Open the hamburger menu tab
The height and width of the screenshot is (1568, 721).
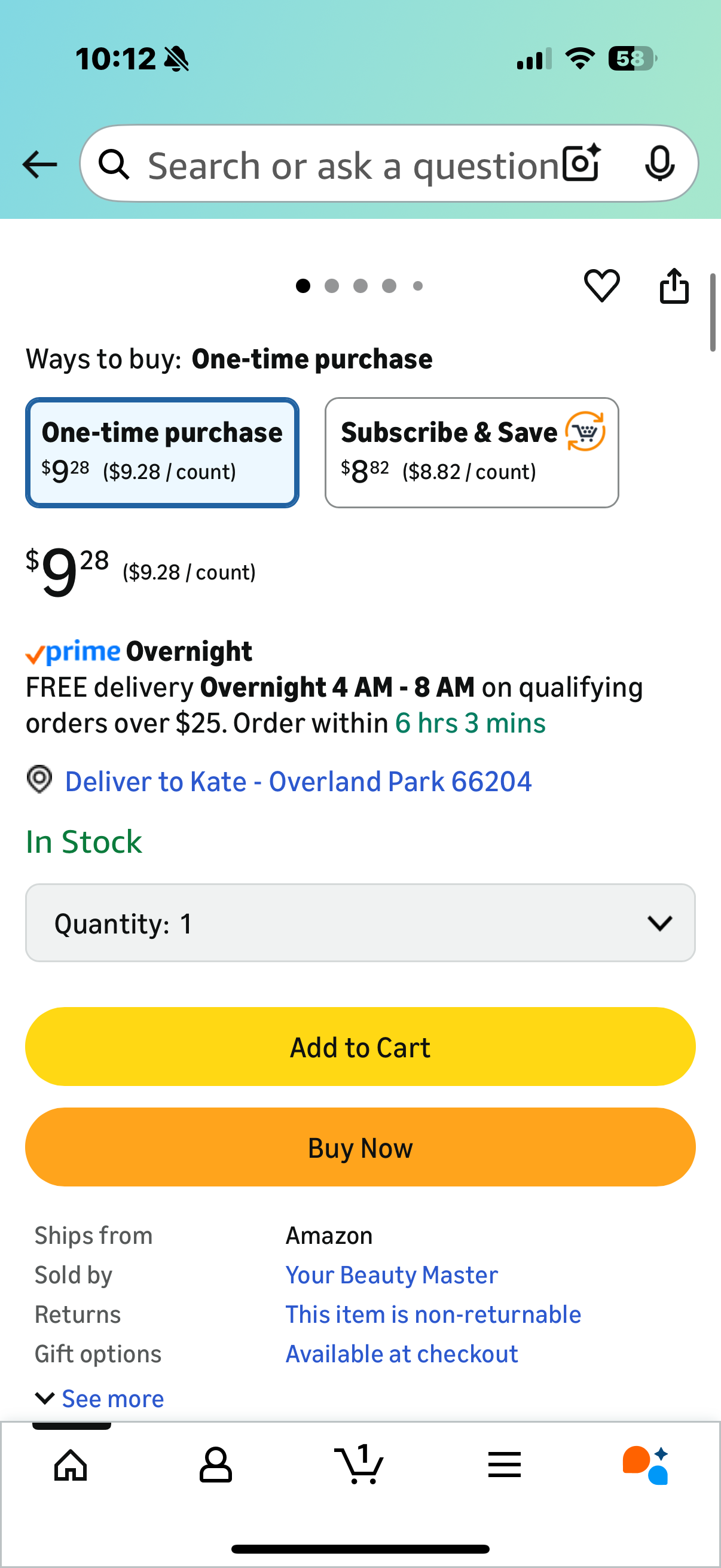tap(505, 1465)
